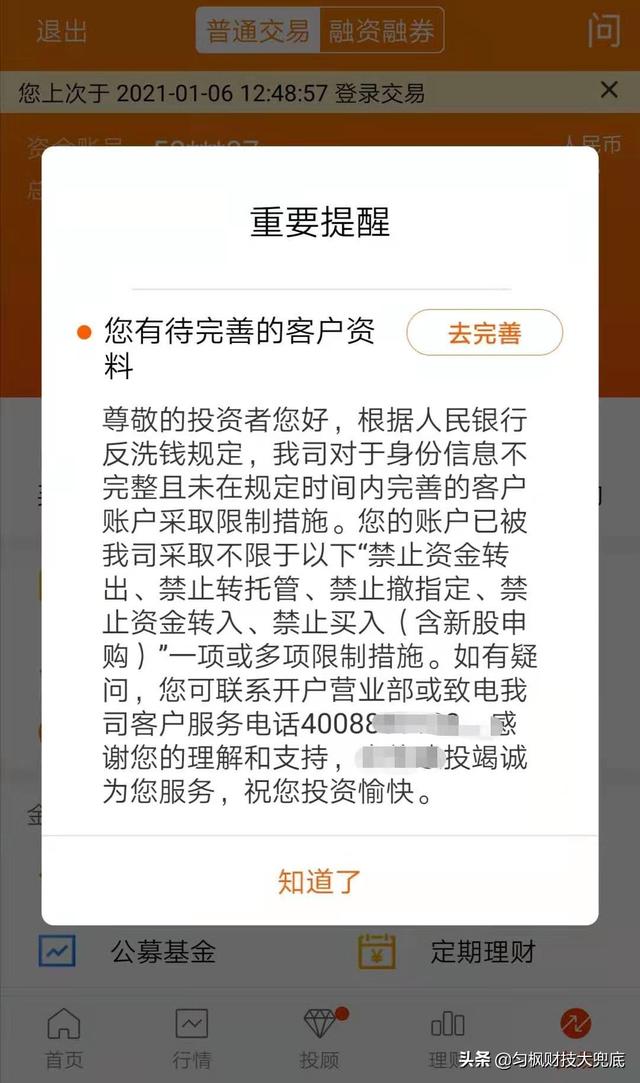Tap 退出 to log out
The image size is (640, 1083).
click(x=62, y=31)
